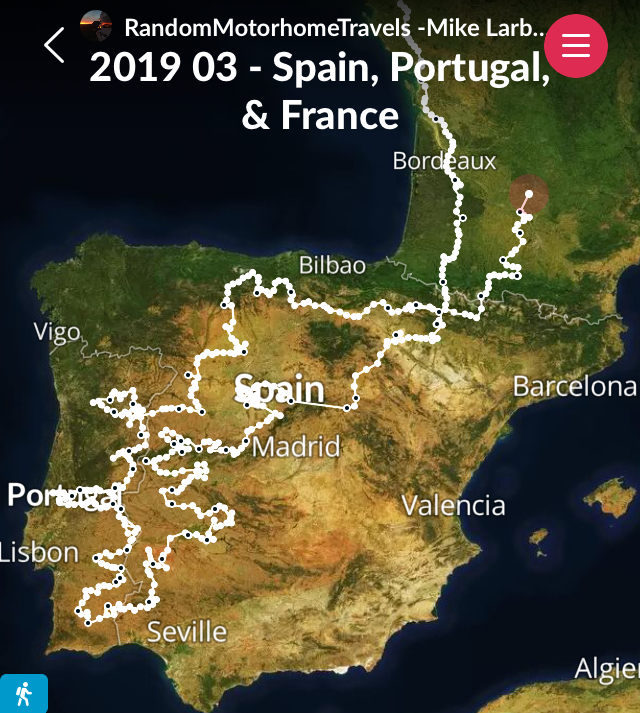Open RandomMotorhomeTravels profile avatar

[96, 27]
